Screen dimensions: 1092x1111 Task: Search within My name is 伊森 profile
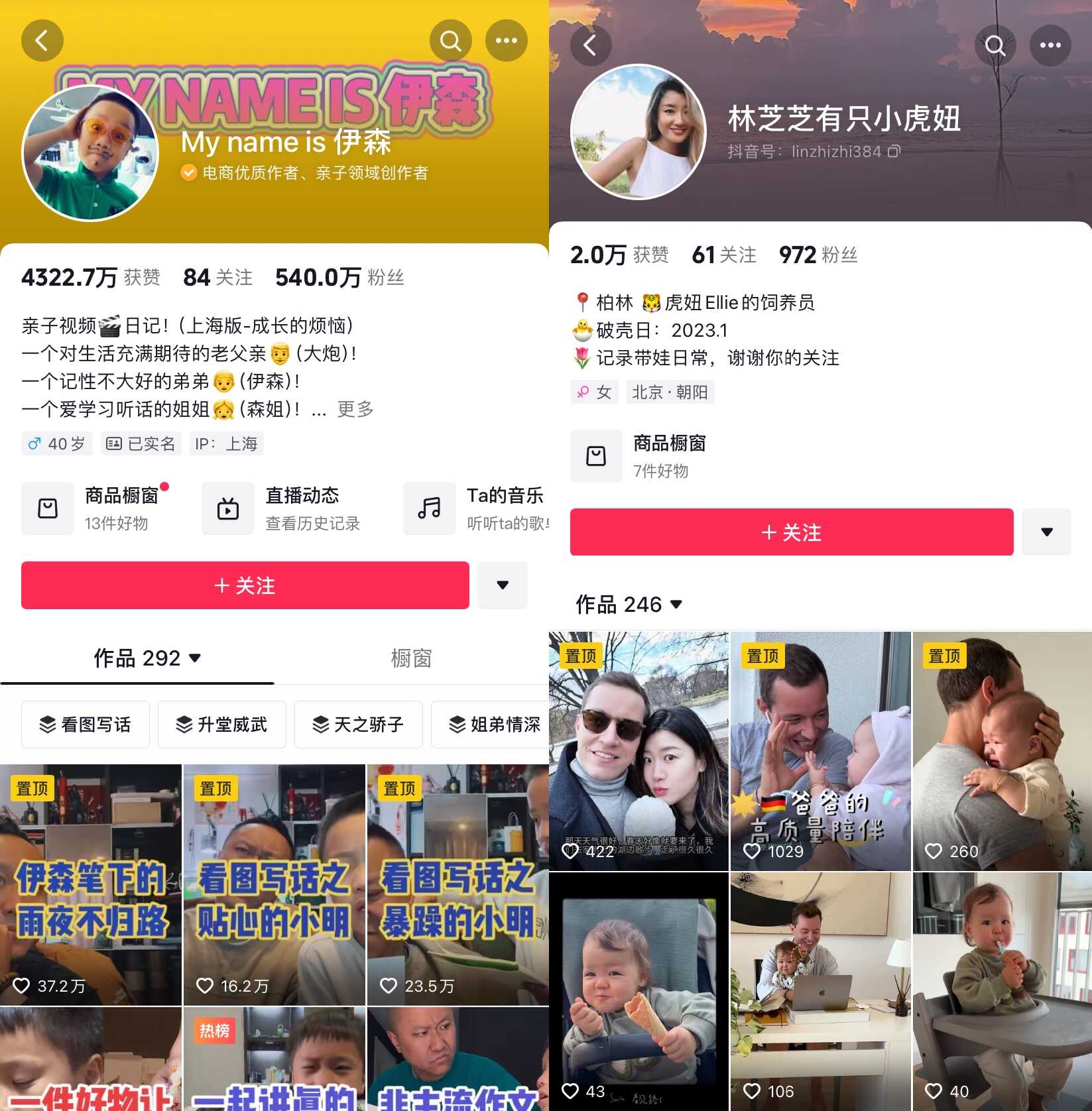click(x=450, y=40)
